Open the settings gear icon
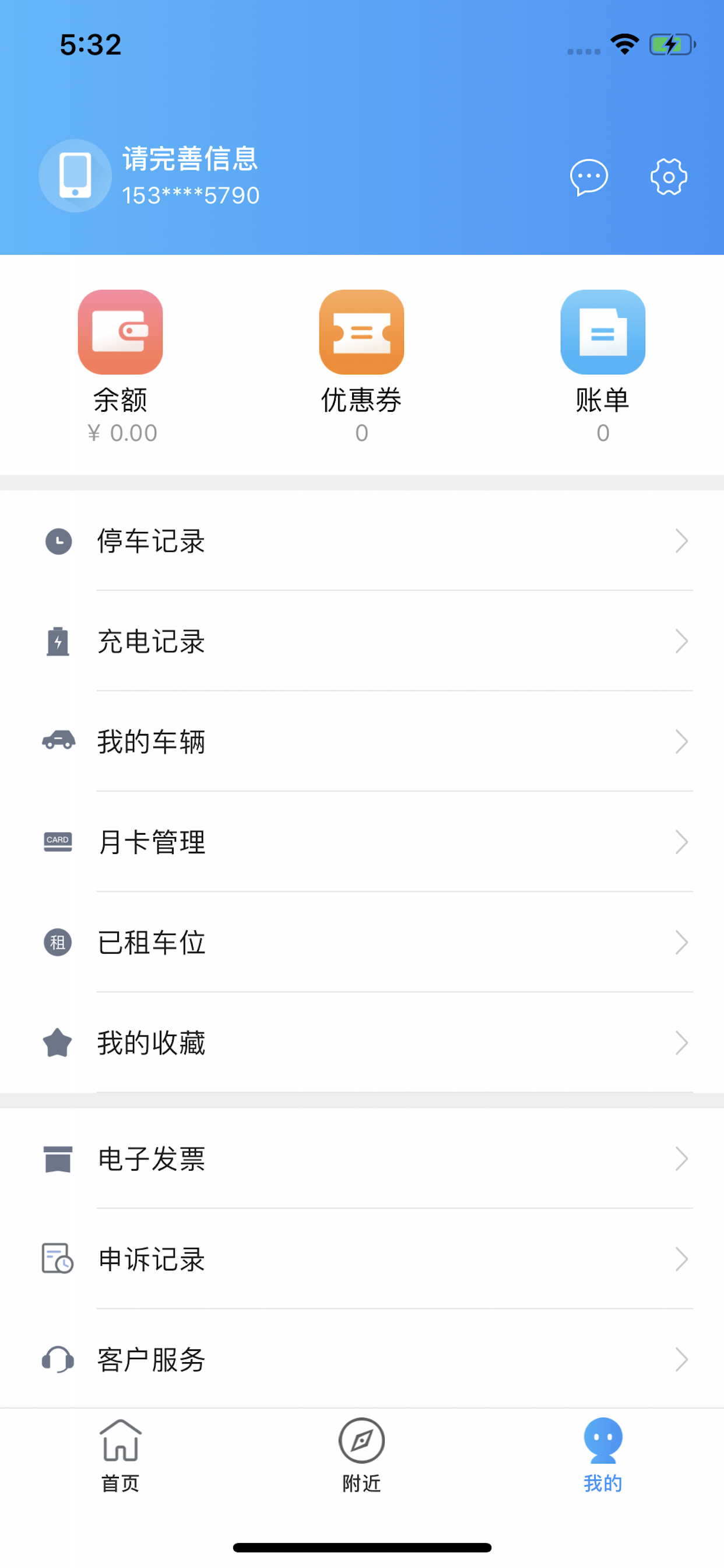Image resolution: width=724 pixels, height=1568 pixels. (x=669, y=177)
